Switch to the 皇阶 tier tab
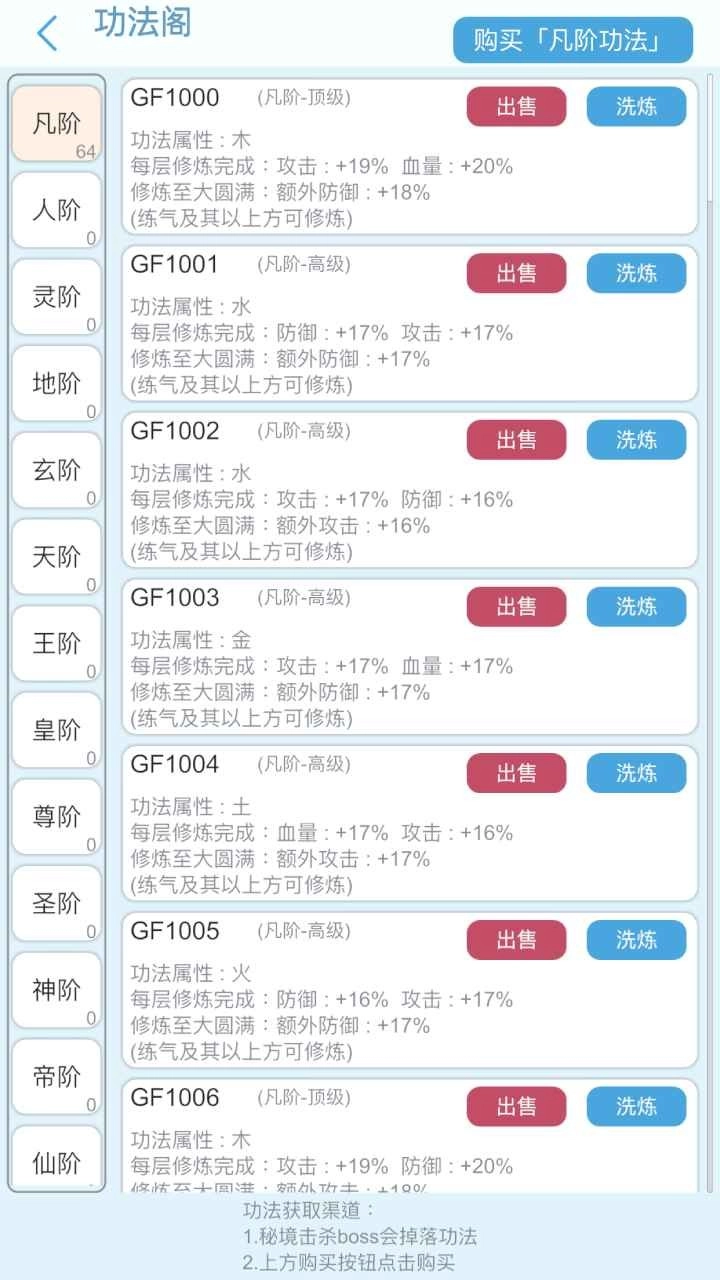 55,731
